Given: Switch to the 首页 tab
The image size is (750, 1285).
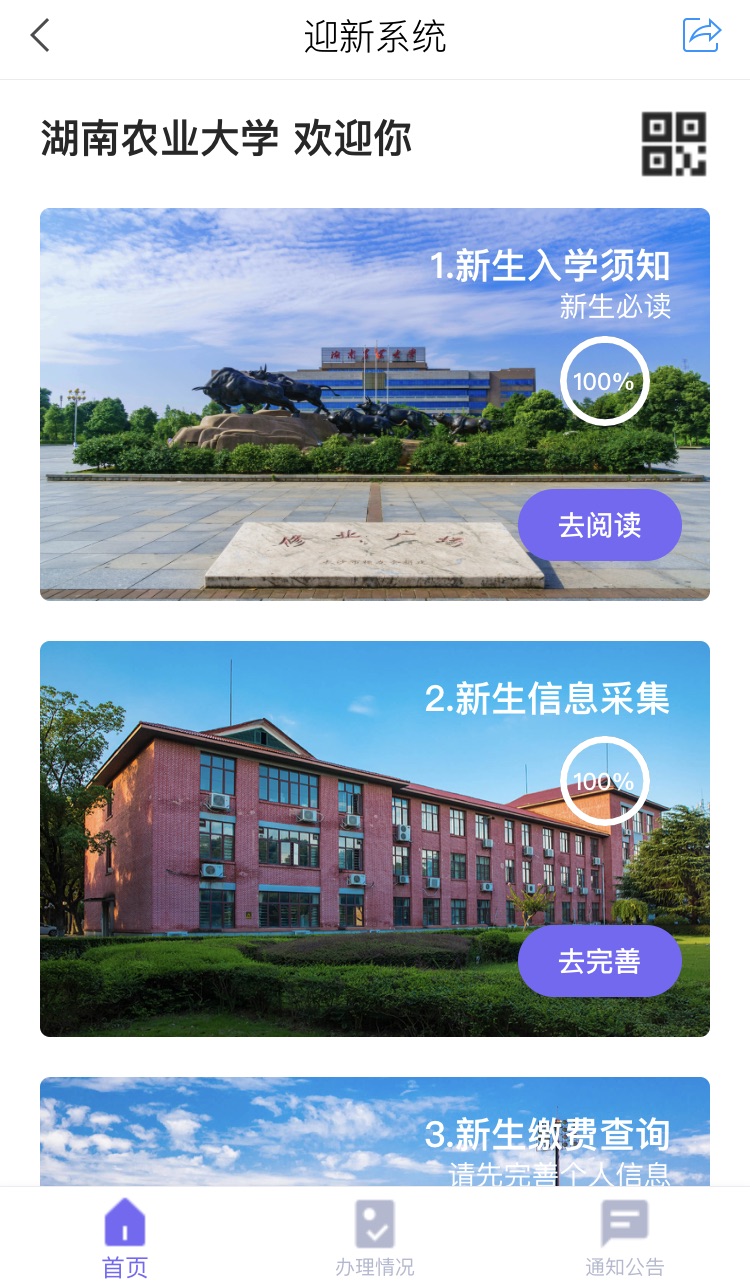Looking at the screenshot, I should click(125, 1238).
